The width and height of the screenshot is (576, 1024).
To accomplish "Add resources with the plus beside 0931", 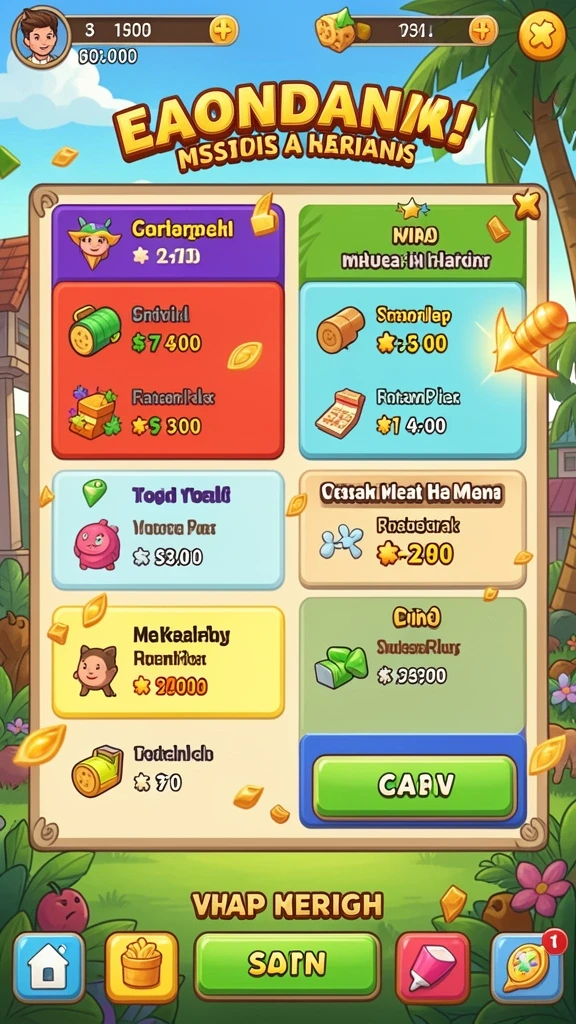I will click(x=483, y=30).
